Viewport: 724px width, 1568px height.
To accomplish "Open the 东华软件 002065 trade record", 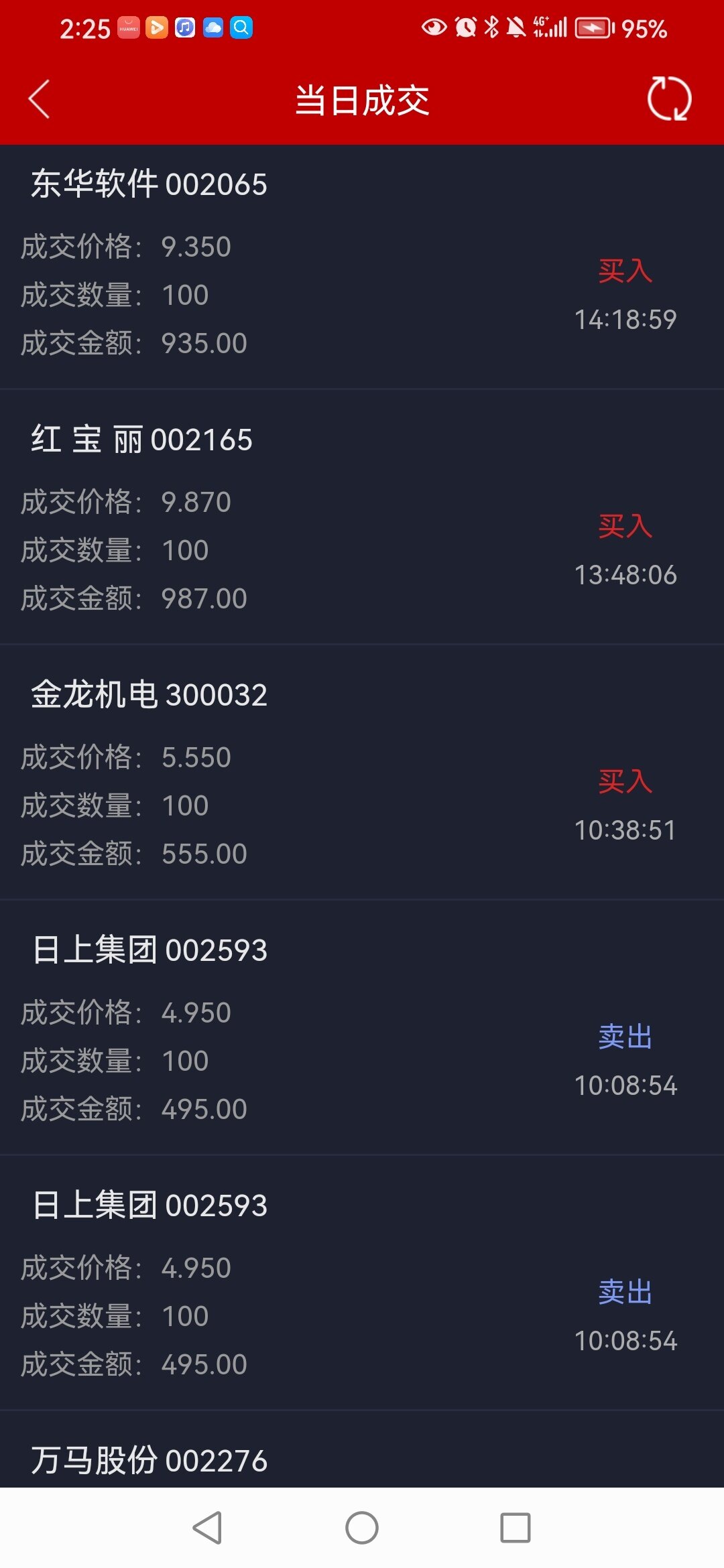I will point(362,267).
